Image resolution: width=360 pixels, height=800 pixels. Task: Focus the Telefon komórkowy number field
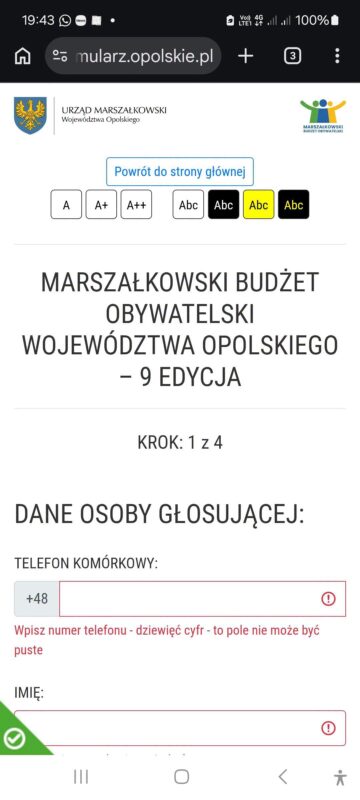202,598
